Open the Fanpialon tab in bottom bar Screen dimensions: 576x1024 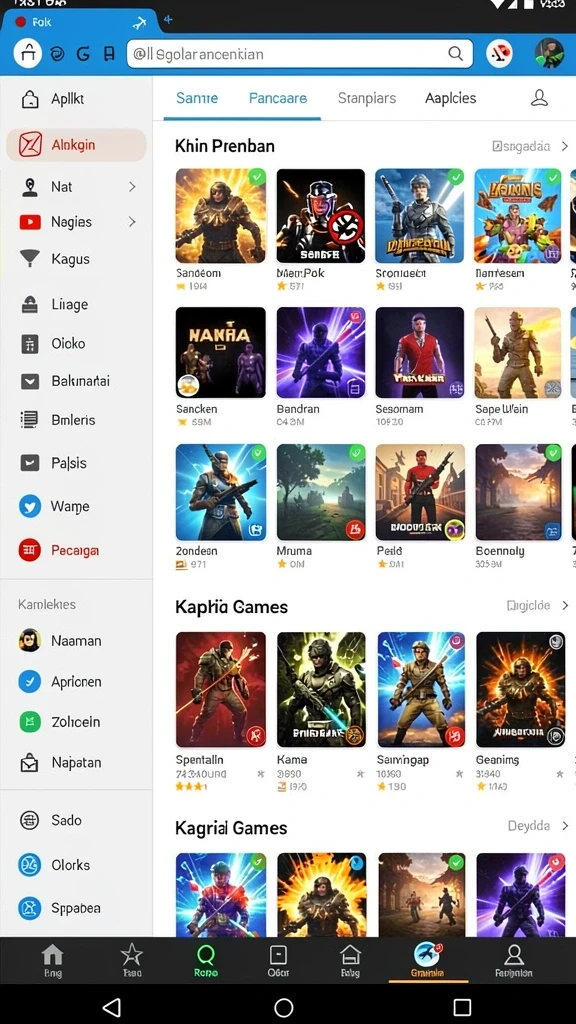point(514,961)
